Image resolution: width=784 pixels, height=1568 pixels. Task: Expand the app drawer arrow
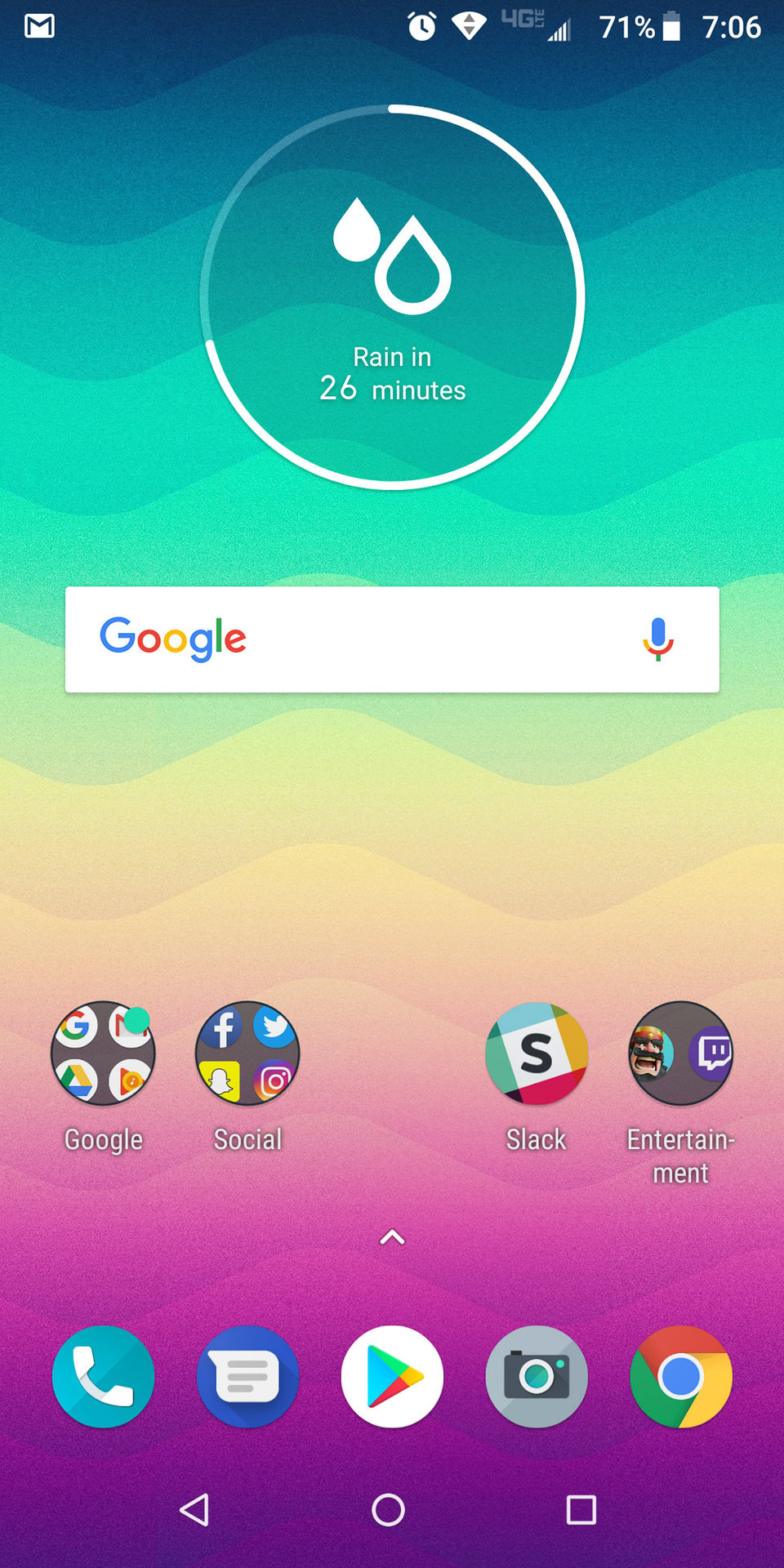[x=392, y=1238]
